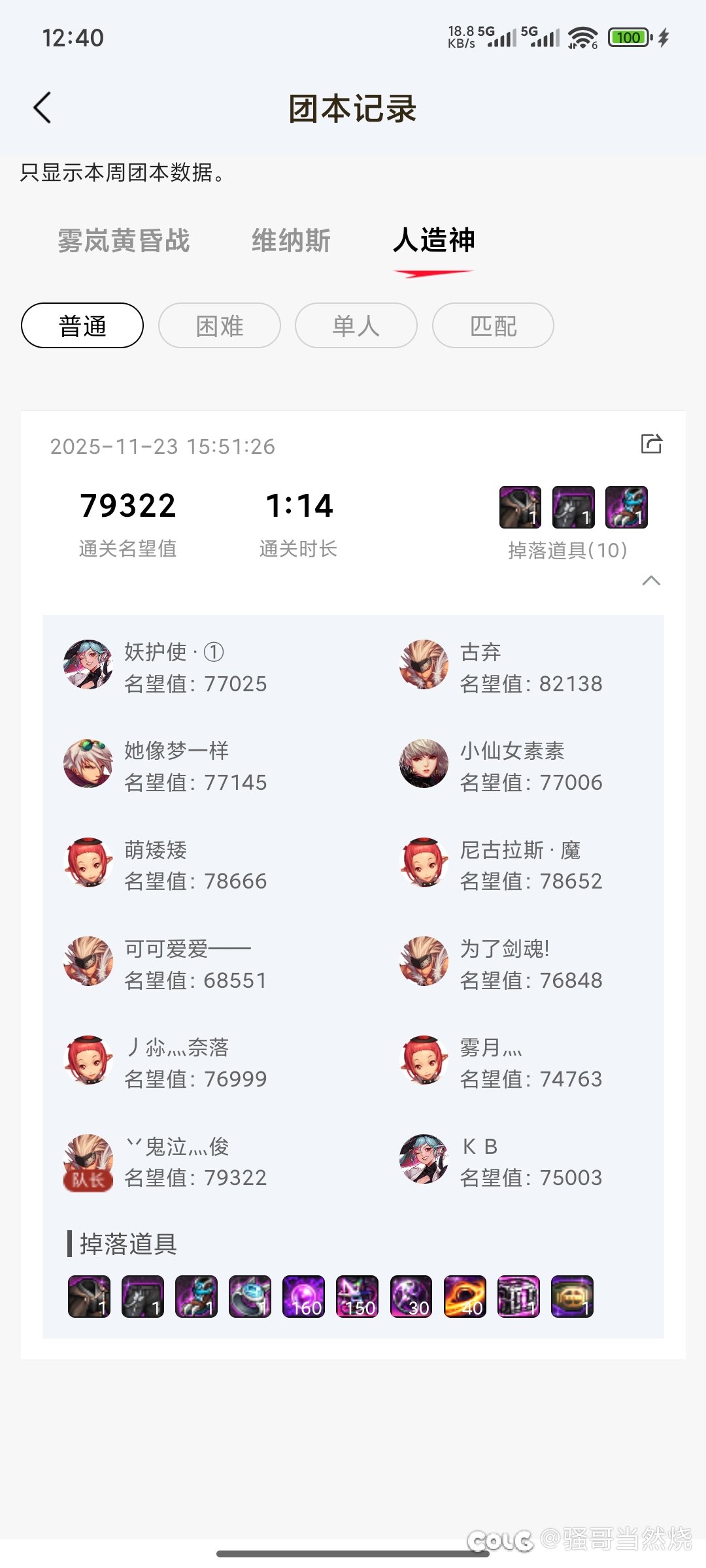Go back from 团本记录 page

click(x=42, y=108)
